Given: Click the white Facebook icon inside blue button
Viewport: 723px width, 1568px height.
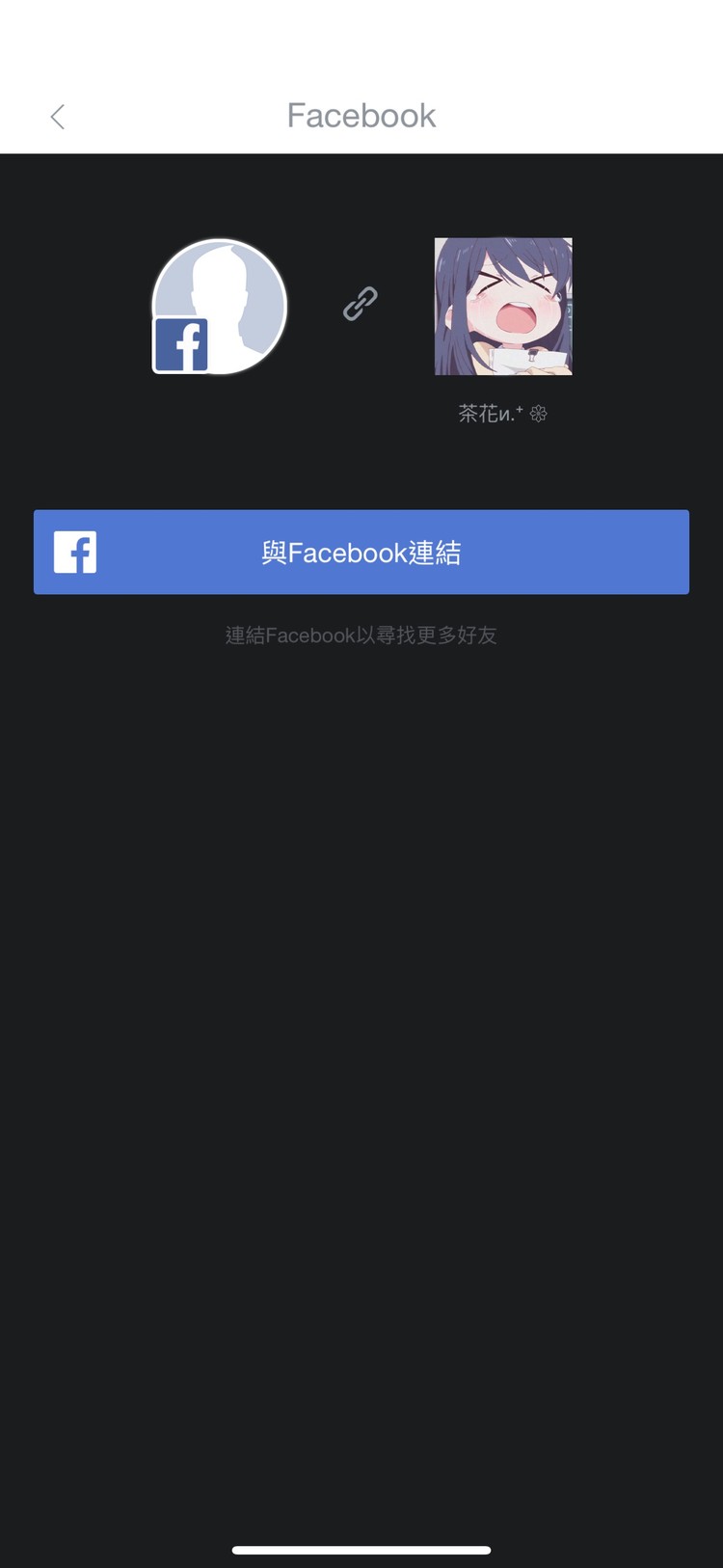Looking at the screenshot, I should pos(74,552).
